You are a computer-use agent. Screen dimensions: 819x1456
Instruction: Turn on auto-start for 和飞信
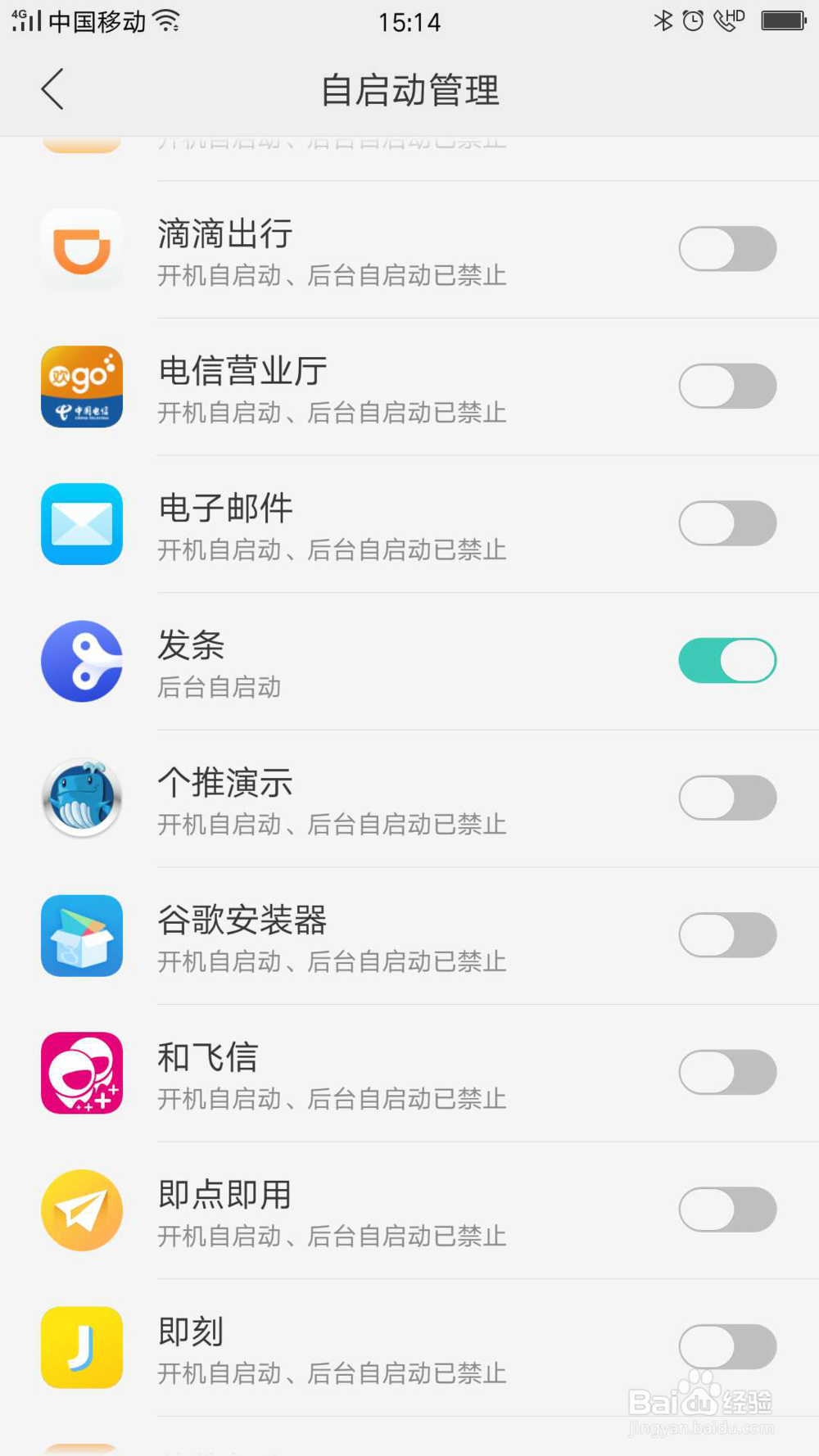tap(726, 1073)
